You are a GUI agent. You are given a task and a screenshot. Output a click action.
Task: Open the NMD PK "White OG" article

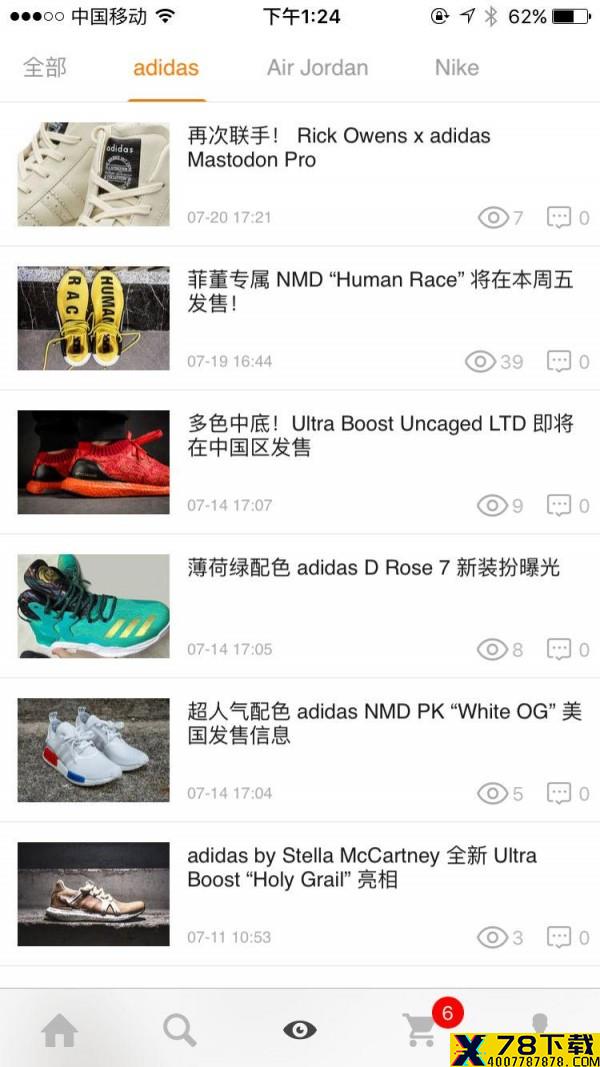(x=300, y=750)
